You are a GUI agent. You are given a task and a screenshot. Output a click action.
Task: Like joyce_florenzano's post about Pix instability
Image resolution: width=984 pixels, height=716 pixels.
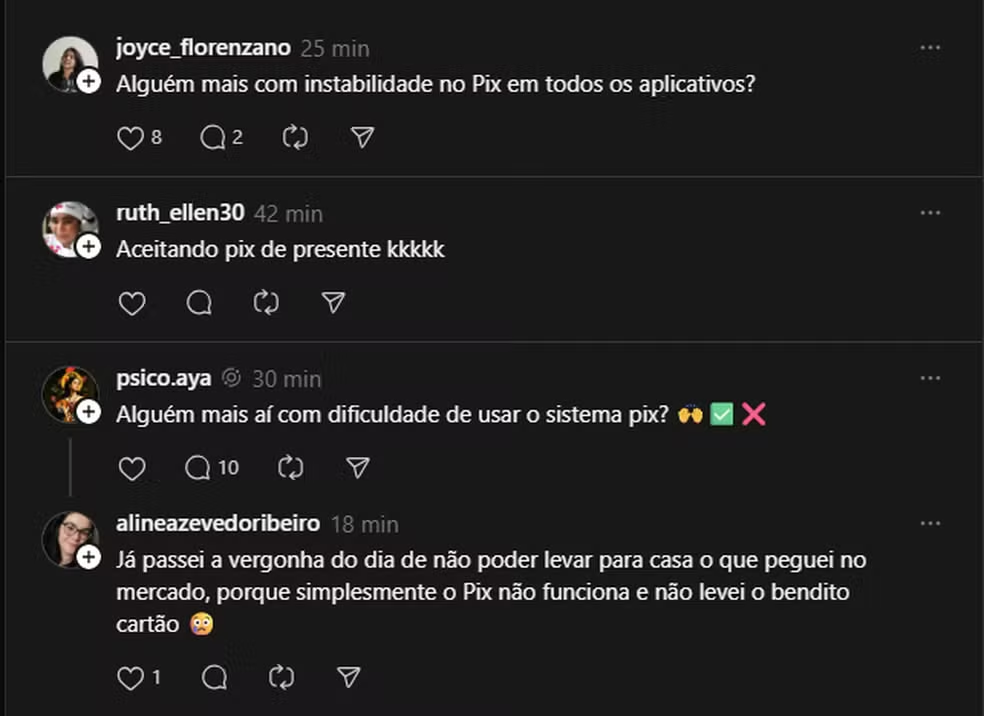click(131, 138)
